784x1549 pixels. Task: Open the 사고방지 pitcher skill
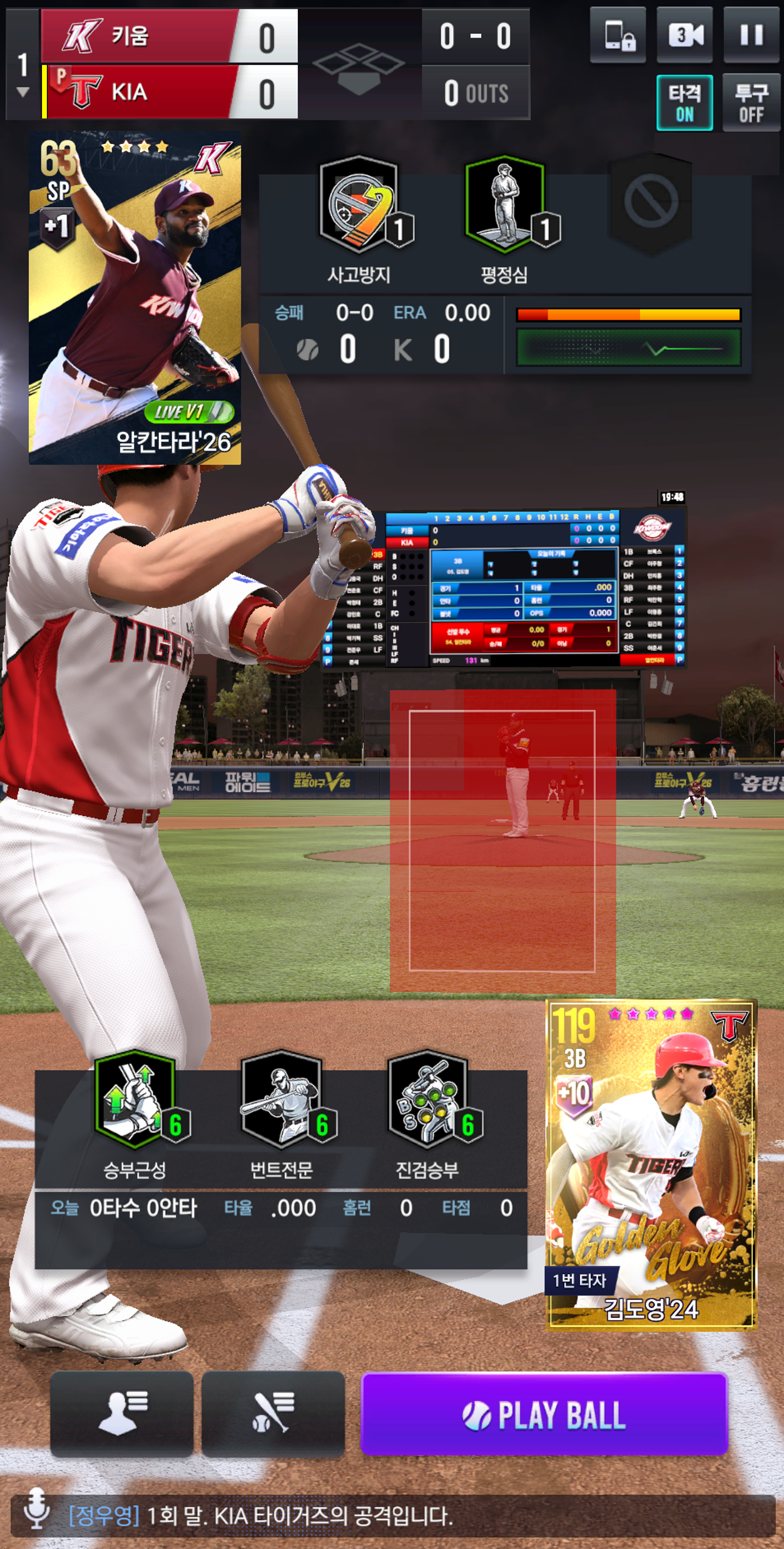[360, 207]
